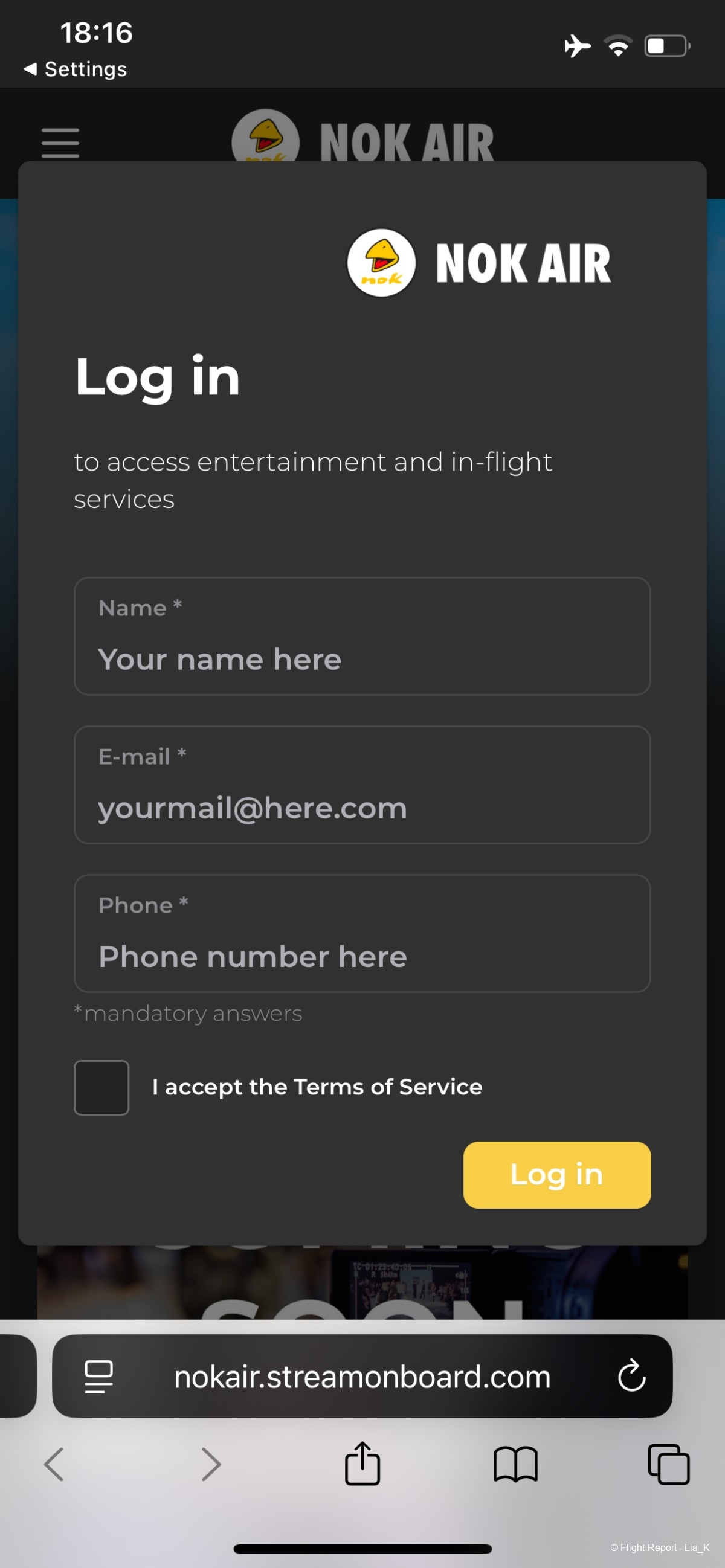This screenshot has height=1568, width=725.
Task: Select the Phone number field
Action: tap(361, 956)
